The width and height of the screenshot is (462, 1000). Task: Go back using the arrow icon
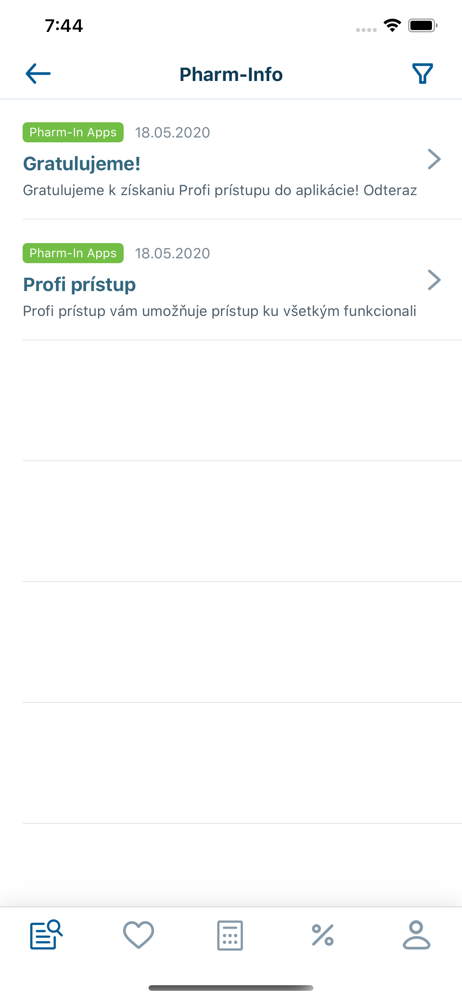click(38, 74)
